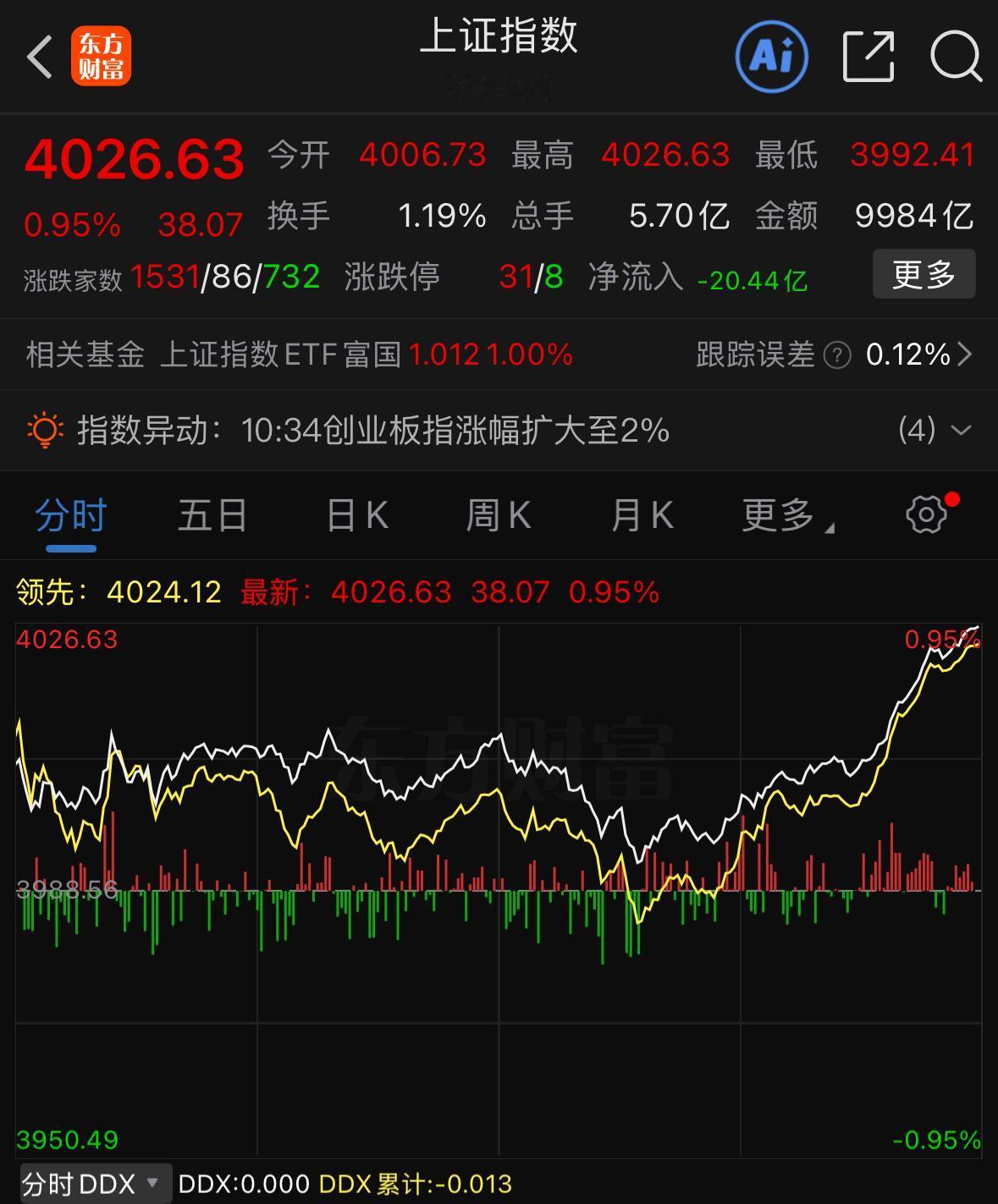Open the 更多 chart type dropdown
Viewport: 998px width, 1204px height.
tap(786, 515)
